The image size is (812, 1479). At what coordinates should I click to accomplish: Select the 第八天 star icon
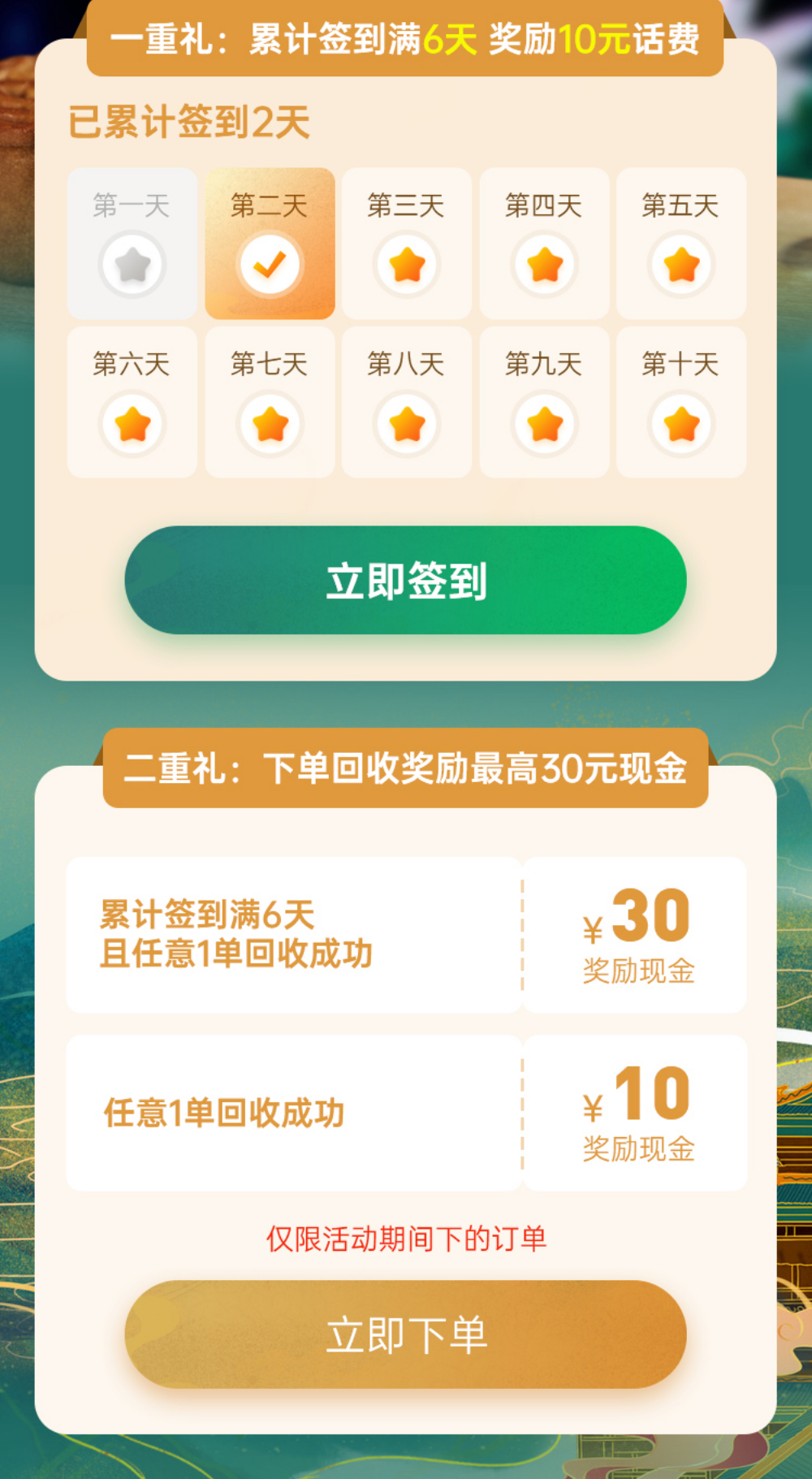[x=407, y=422]
